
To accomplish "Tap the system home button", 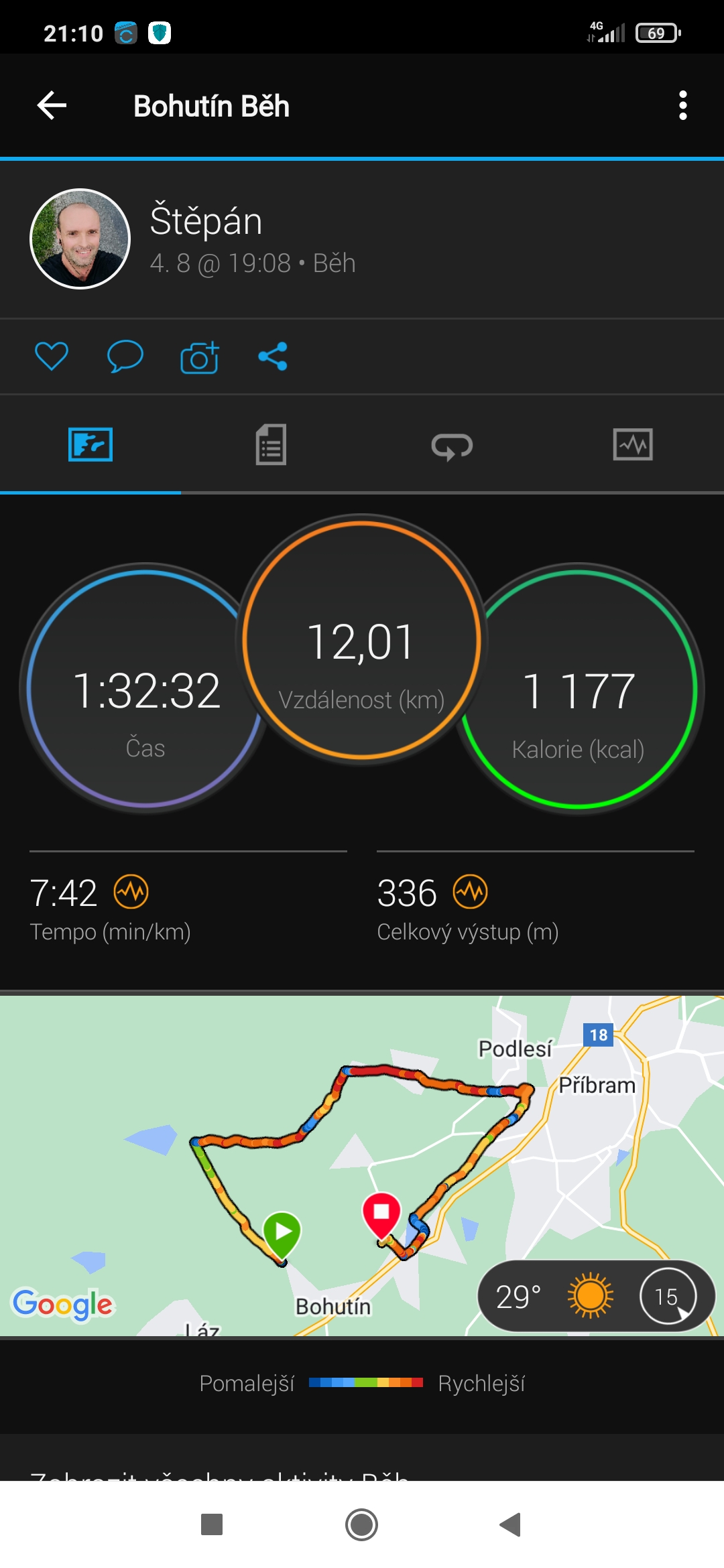I will pos(361,1525).
